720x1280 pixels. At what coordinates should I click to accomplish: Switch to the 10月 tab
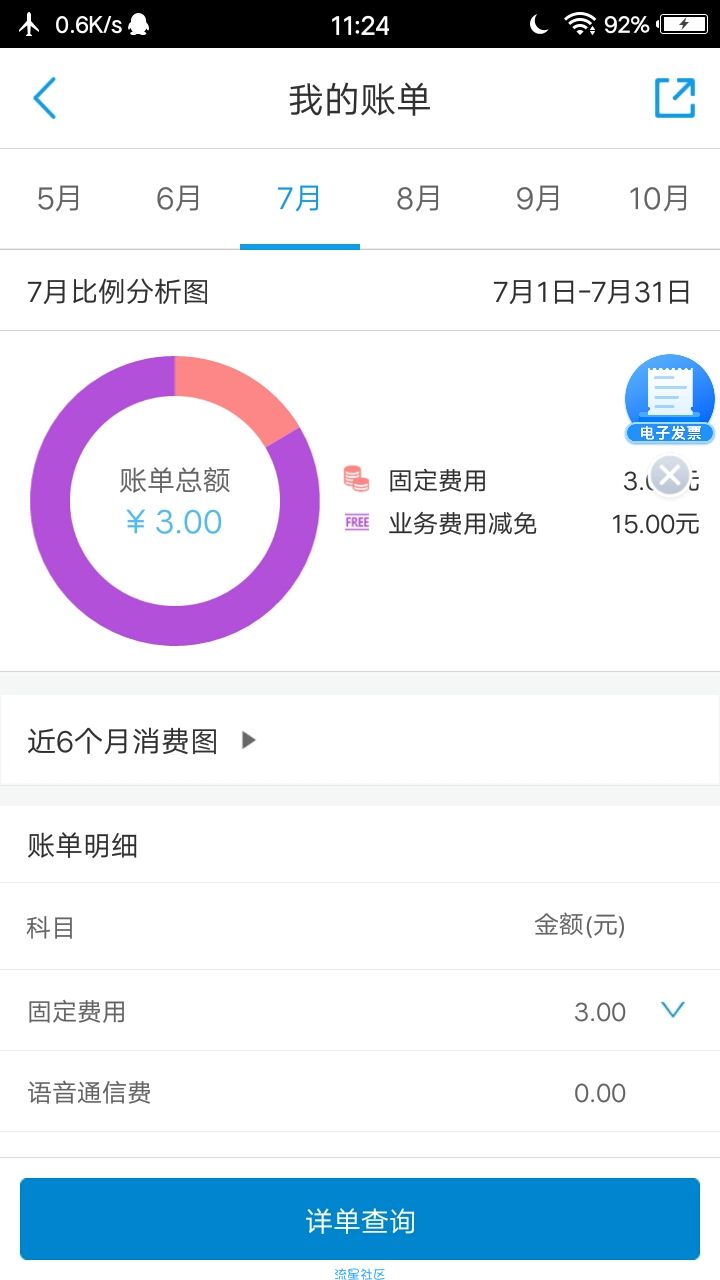[x=659, y=198]
